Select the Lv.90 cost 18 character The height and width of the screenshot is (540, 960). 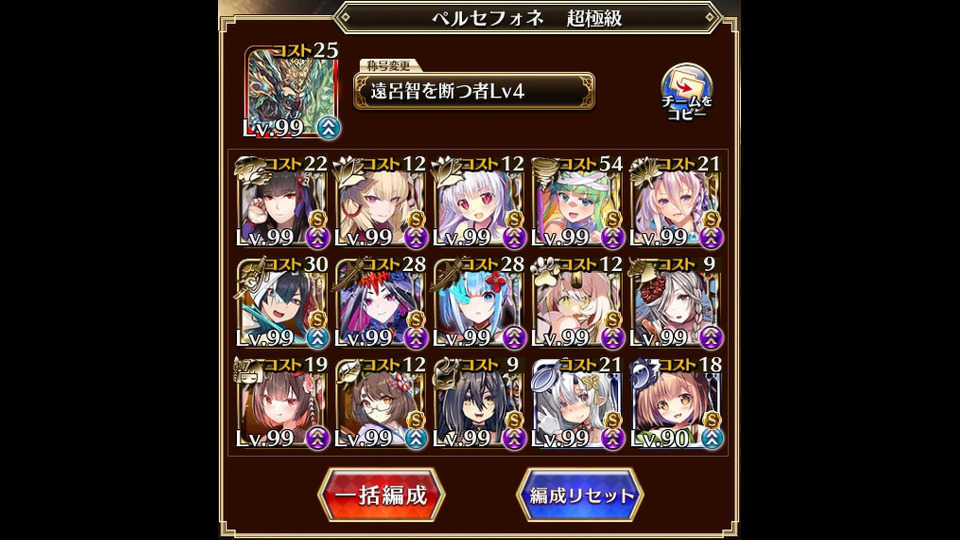click(676, 403)
